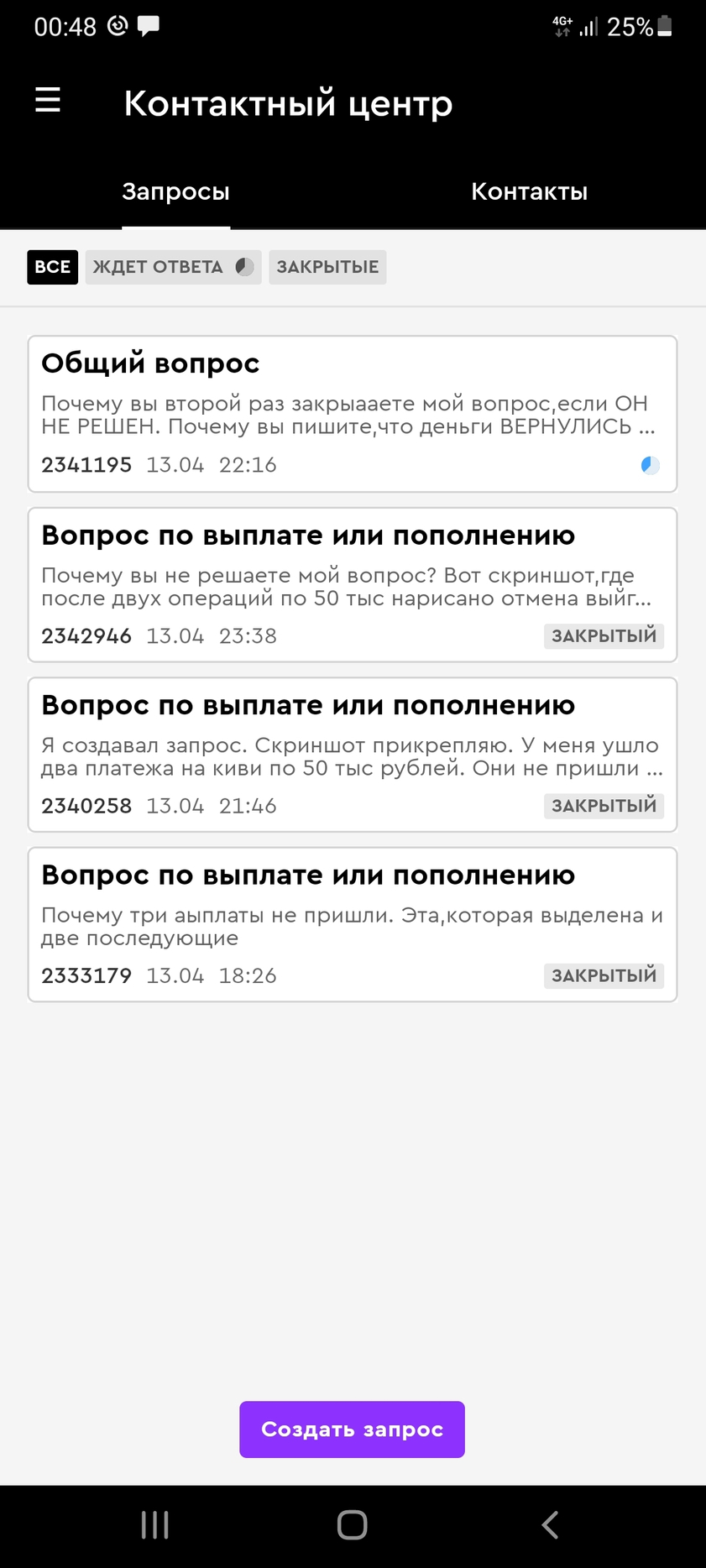
Task: Select the Запросы tab
Action: (x=176, y=191)
